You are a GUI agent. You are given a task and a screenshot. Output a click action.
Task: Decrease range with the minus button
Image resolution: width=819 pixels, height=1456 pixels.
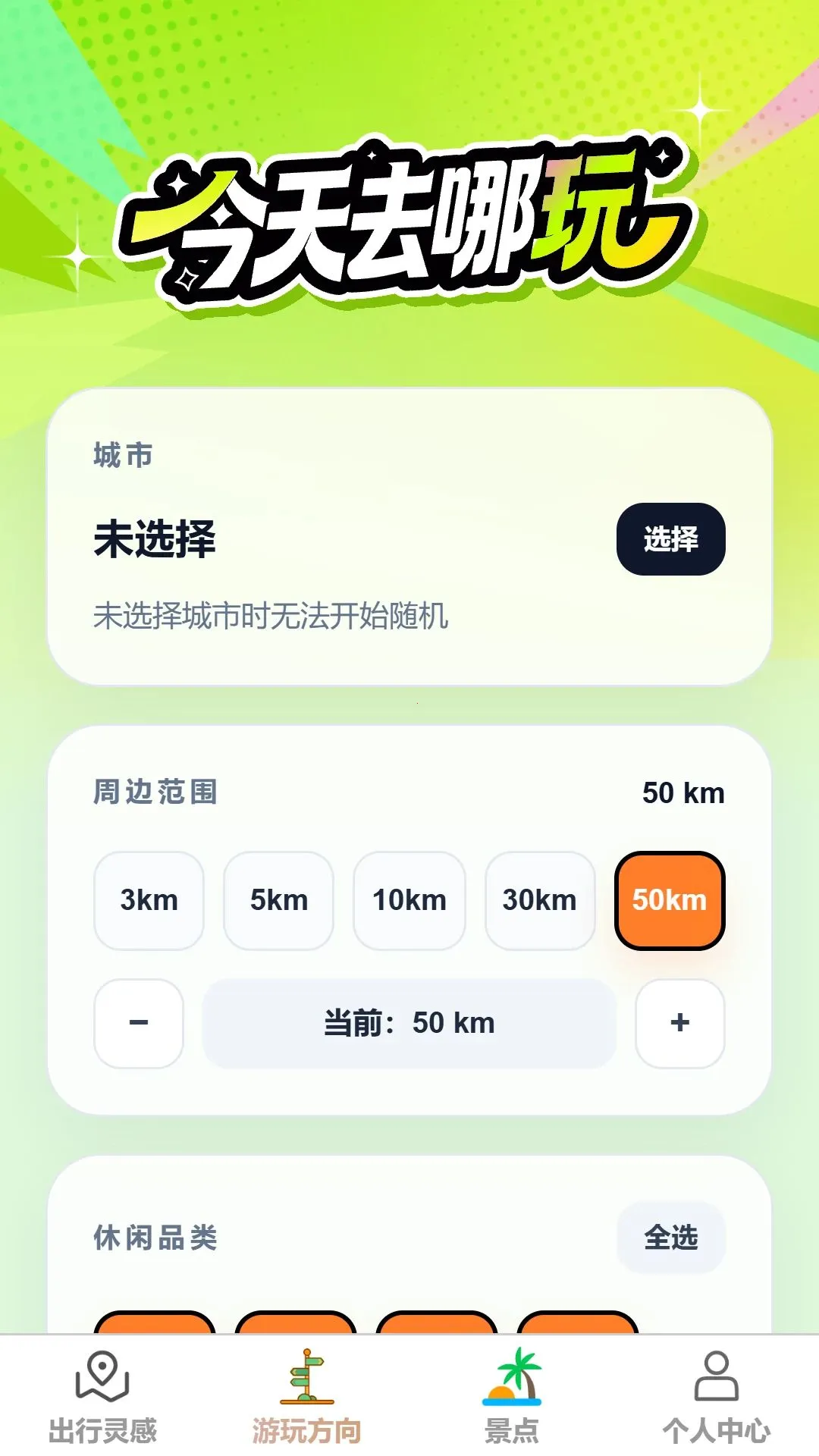click(139, 1023)
